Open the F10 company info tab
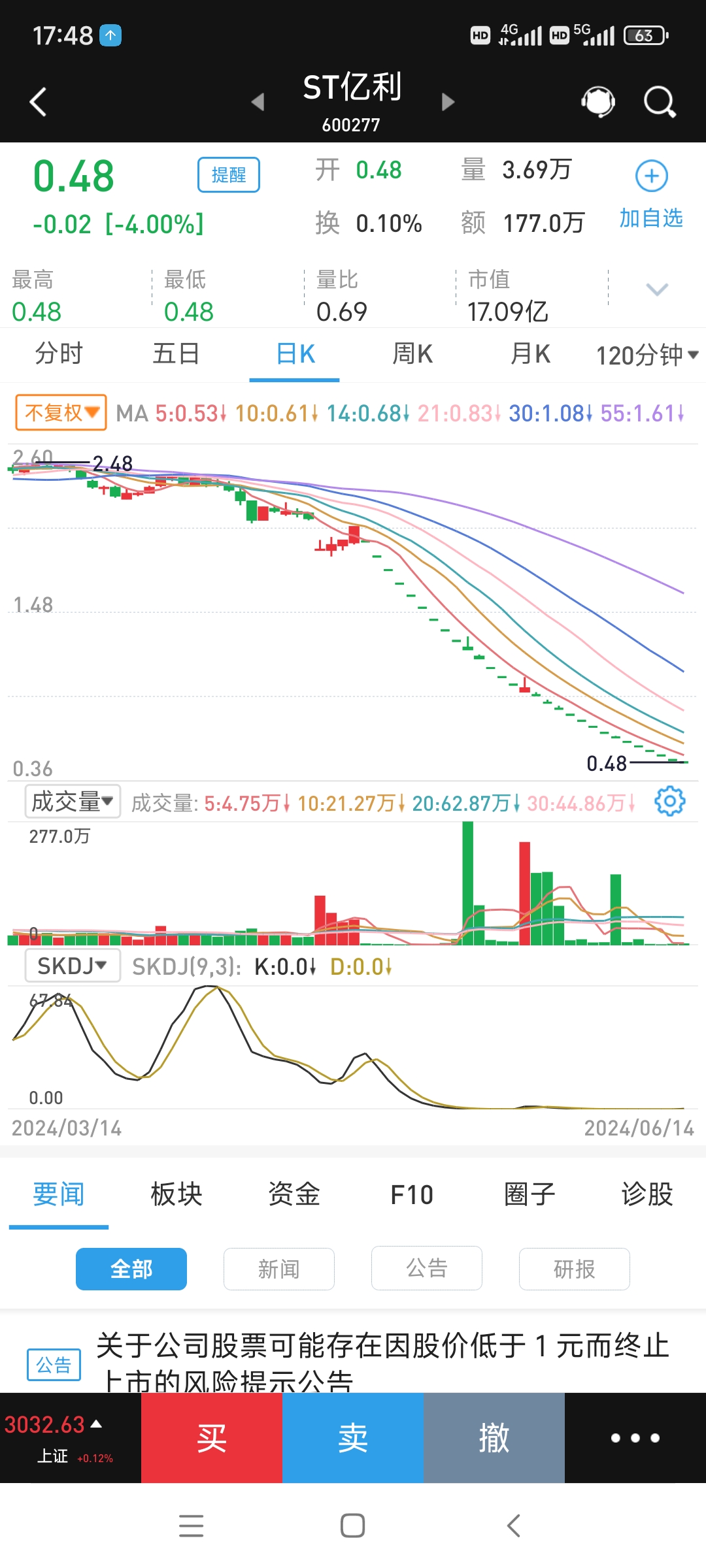 pos(411,1193)
